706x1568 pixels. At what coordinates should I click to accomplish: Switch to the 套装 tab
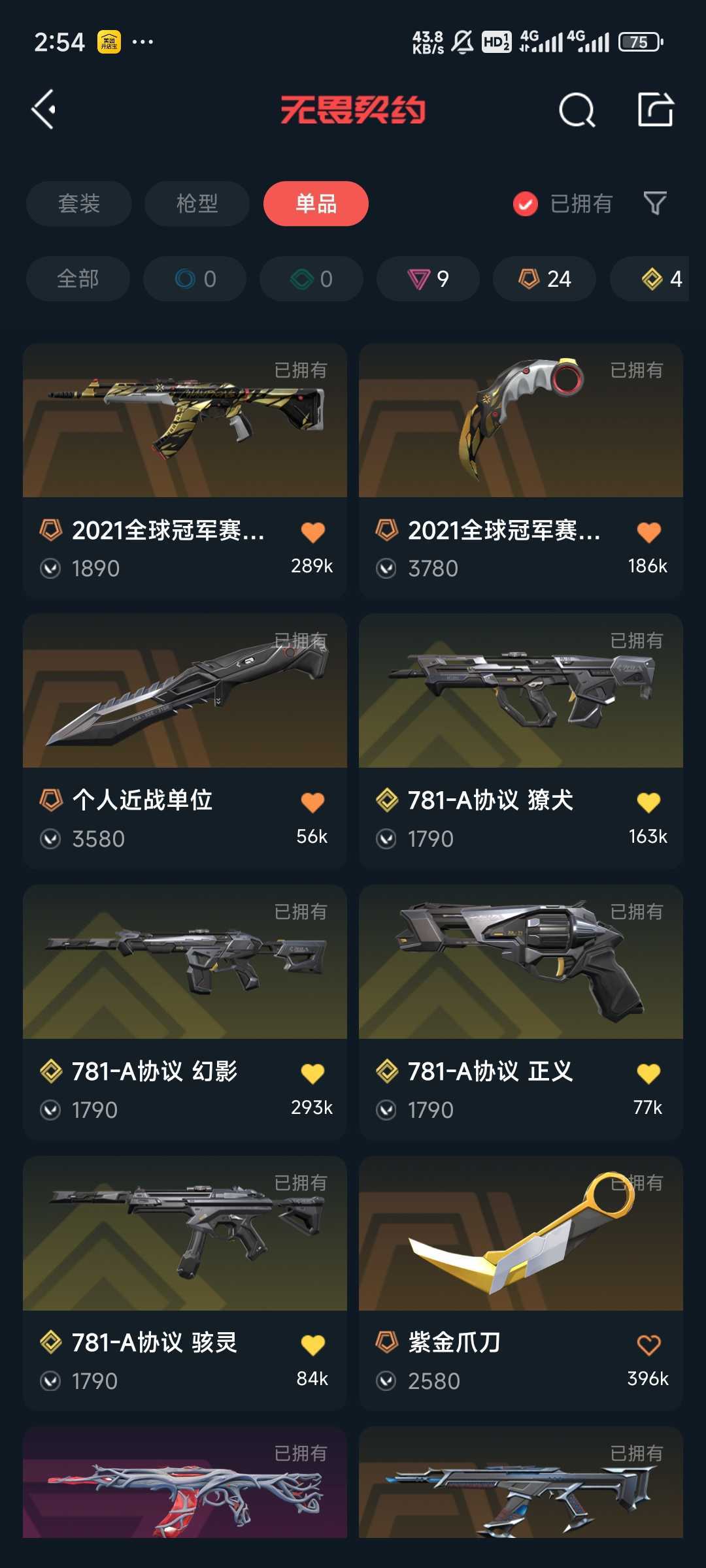pos(79,203)
